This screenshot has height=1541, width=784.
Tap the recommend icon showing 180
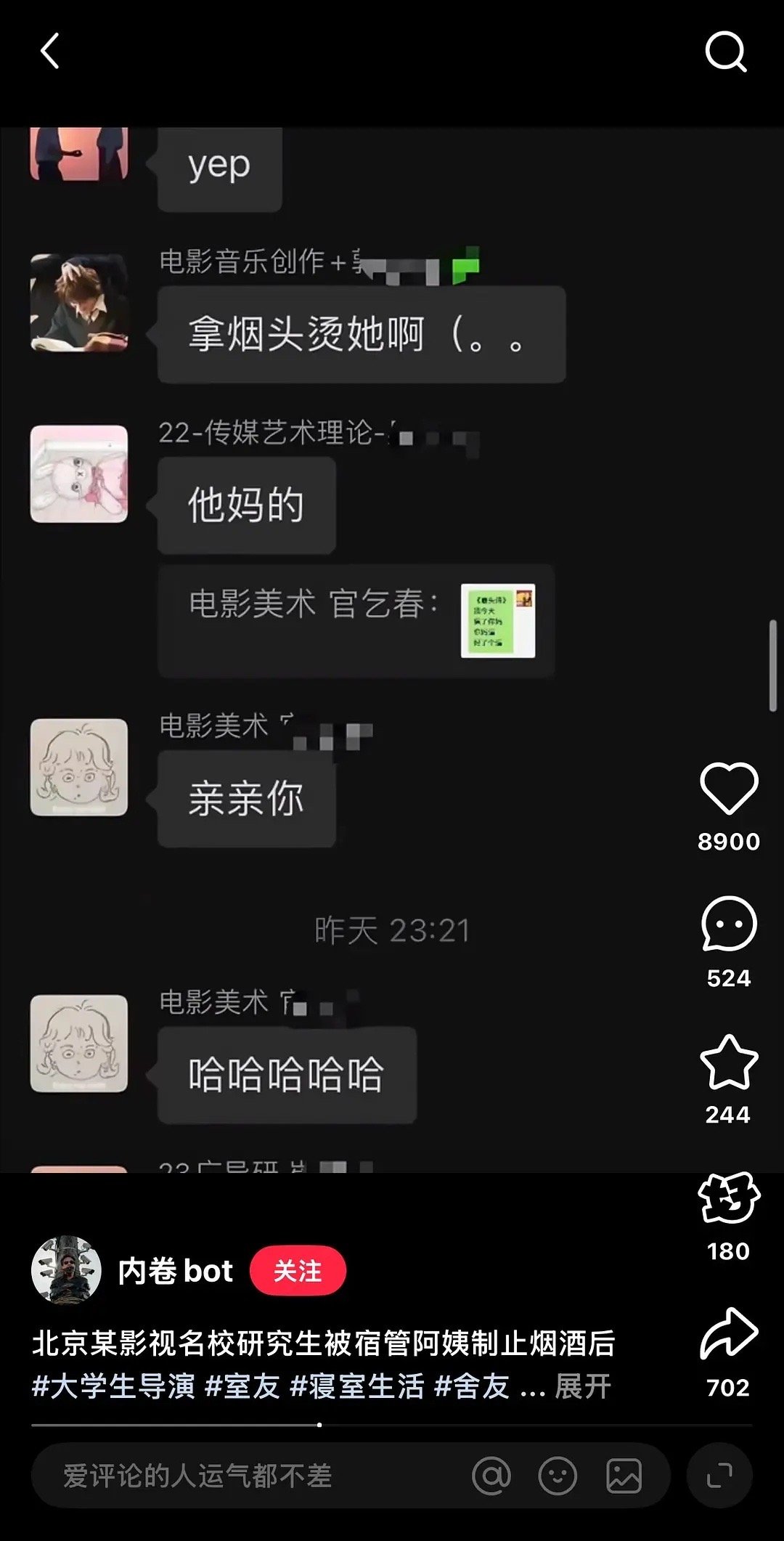pyautogui.click(x=728, y=1198)
